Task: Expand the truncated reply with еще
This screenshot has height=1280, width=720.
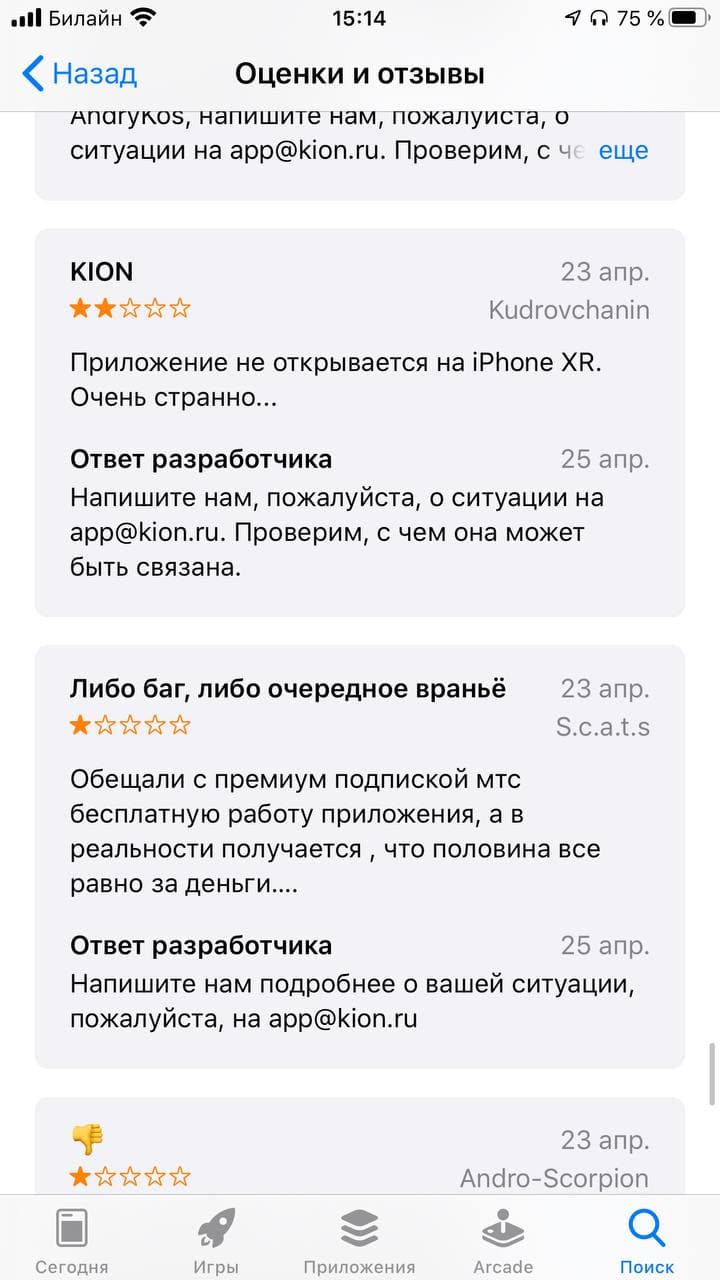Action: [x=623, y=151]
